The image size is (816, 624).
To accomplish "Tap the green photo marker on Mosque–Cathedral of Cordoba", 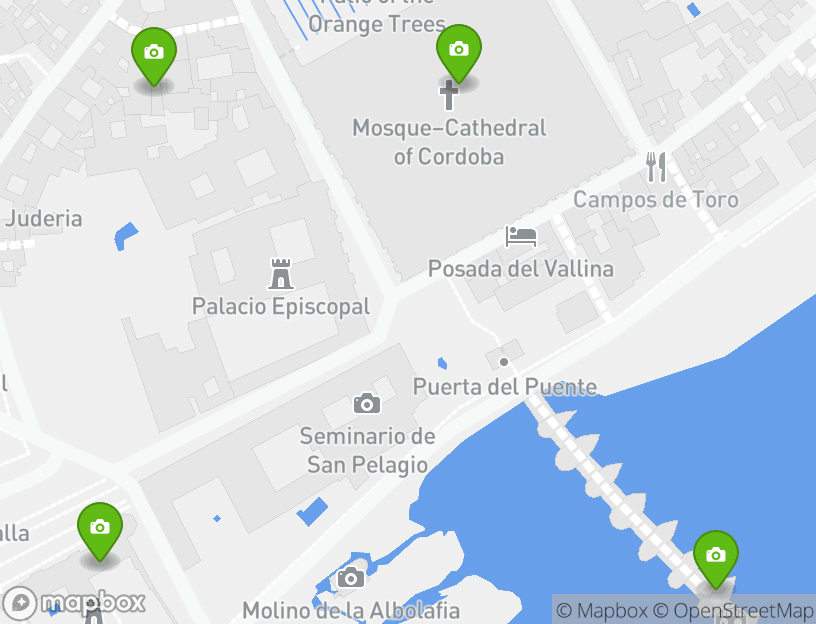I will pos(458,51).
